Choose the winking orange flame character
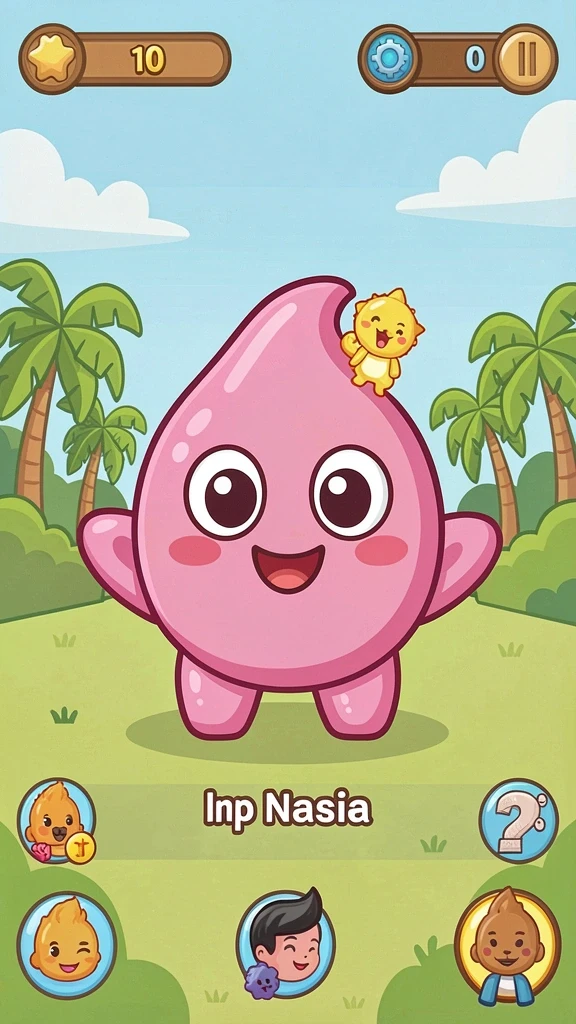This screenshot has width=576, height=1024. (x=67, y=944)
